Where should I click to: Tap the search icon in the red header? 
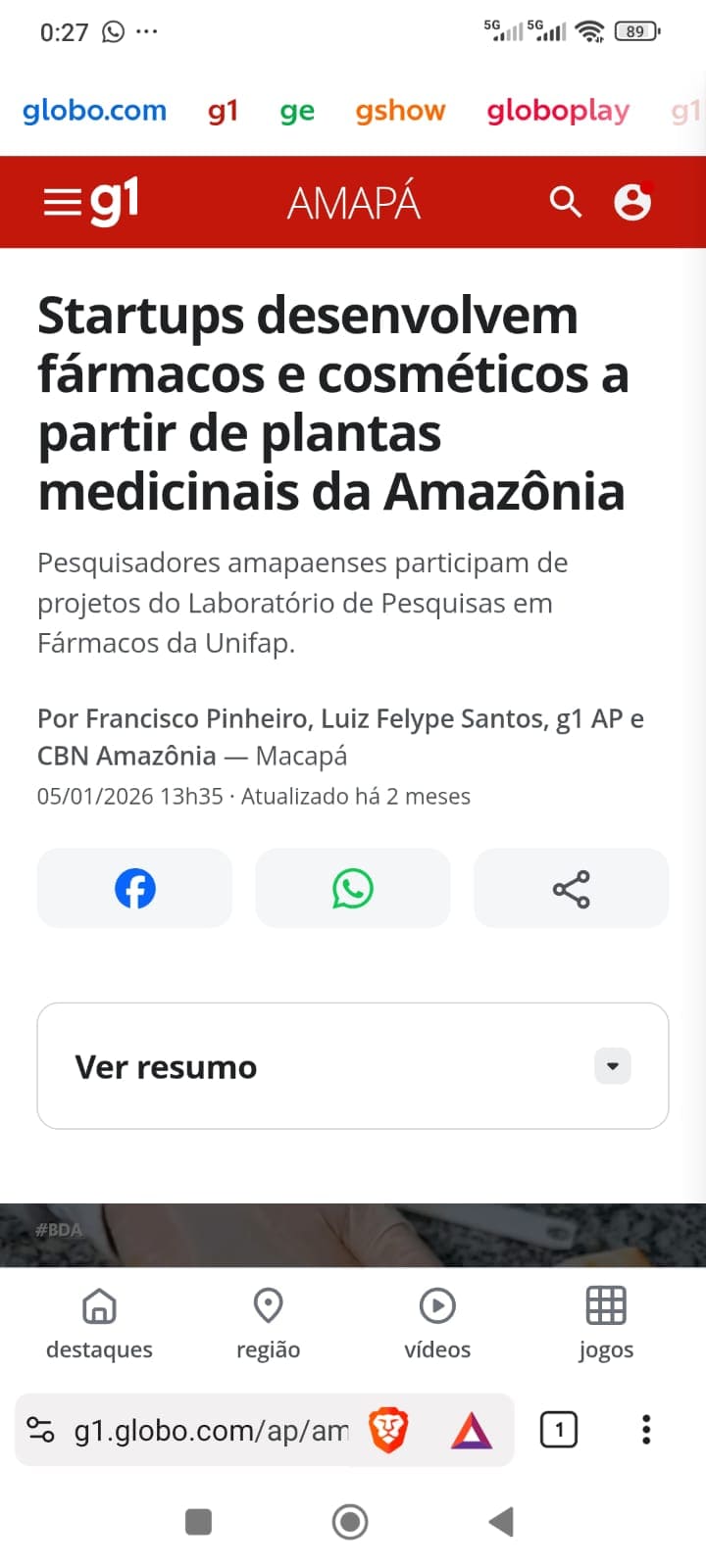coord(566,202)
